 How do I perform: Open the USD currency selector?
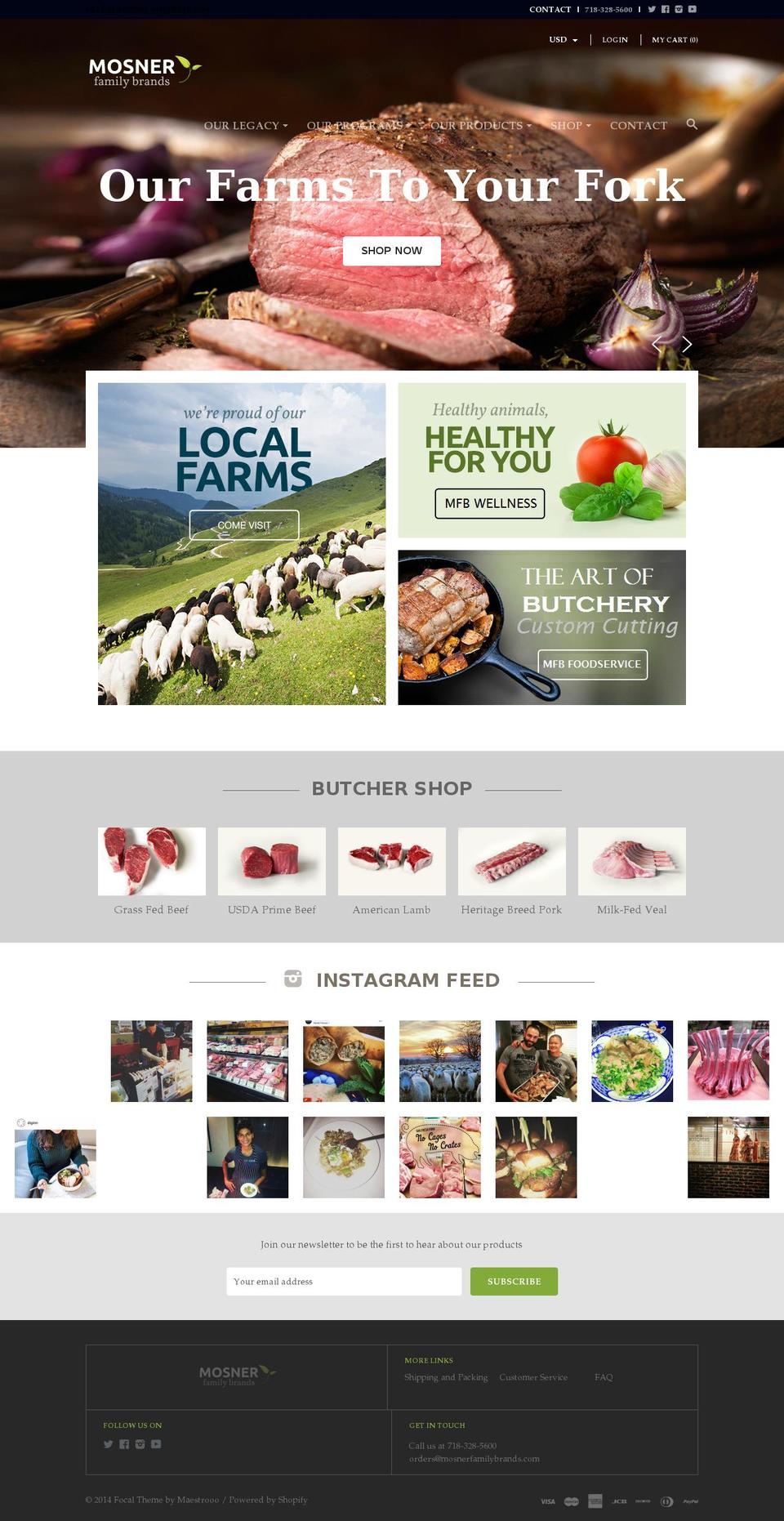(x=563, y=39)
